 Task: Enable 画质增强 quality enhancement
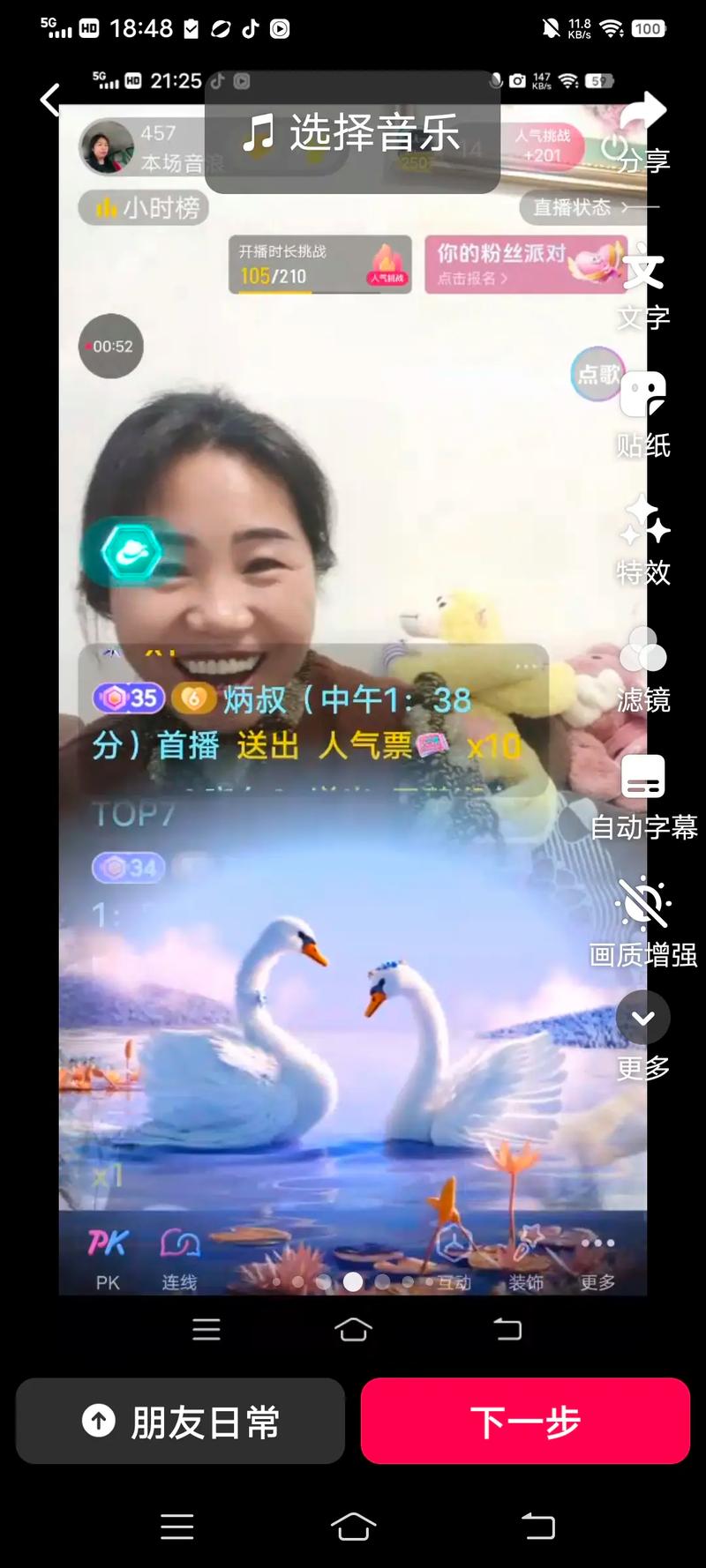click(643, 922)
